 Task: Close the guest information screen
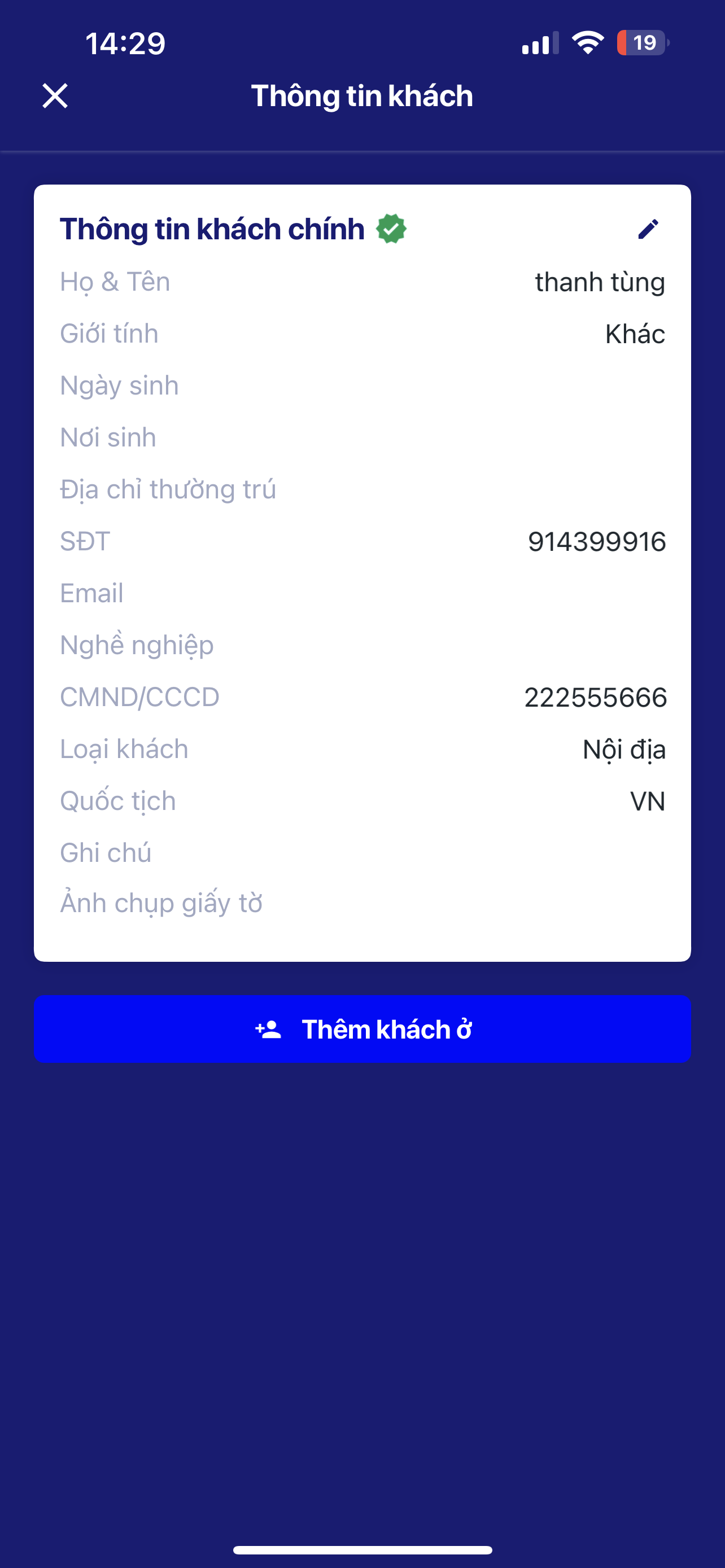click(x=55, y=96)
